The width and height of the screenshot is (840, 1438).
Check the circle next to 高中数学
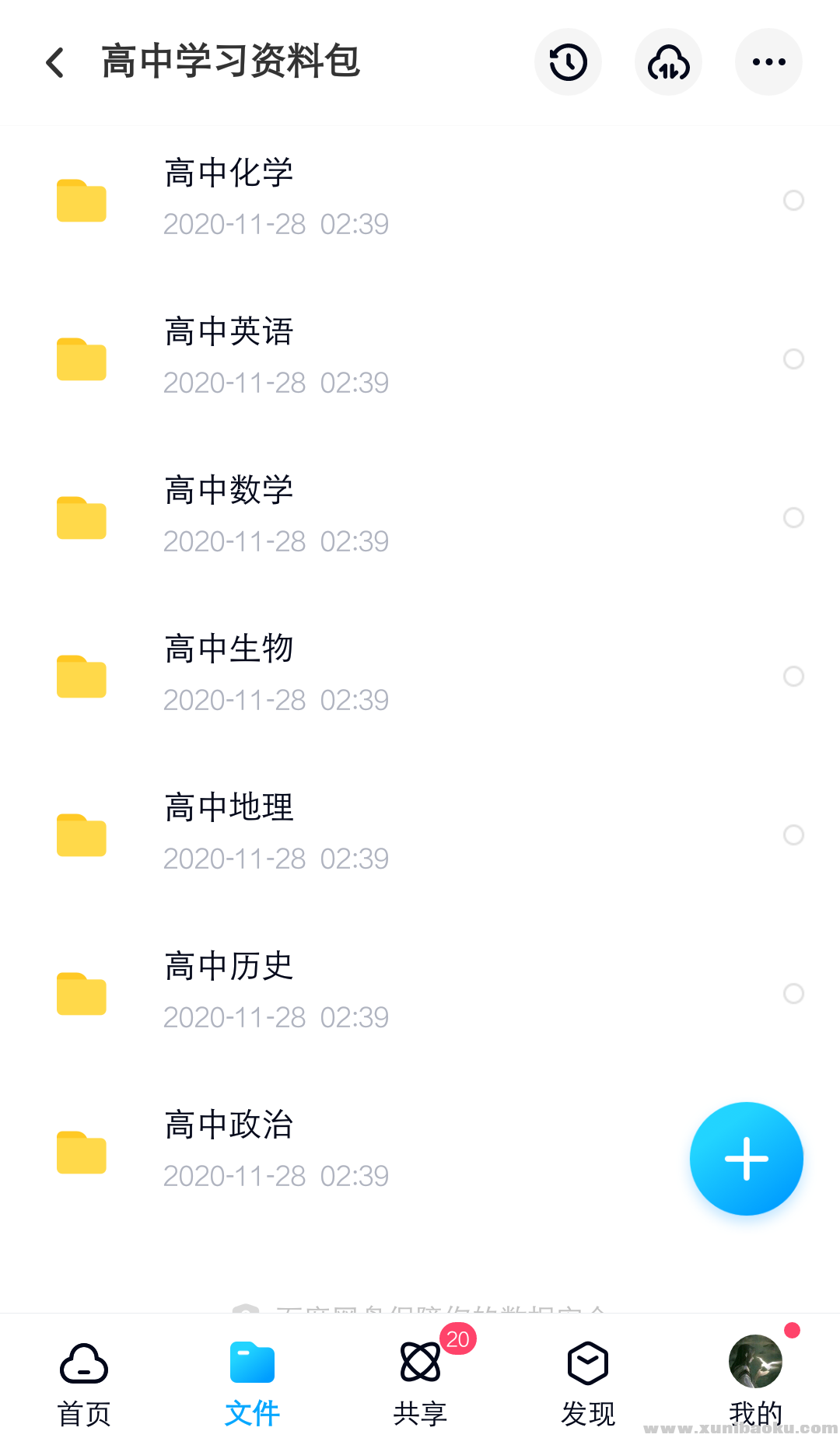coord(793,518)
